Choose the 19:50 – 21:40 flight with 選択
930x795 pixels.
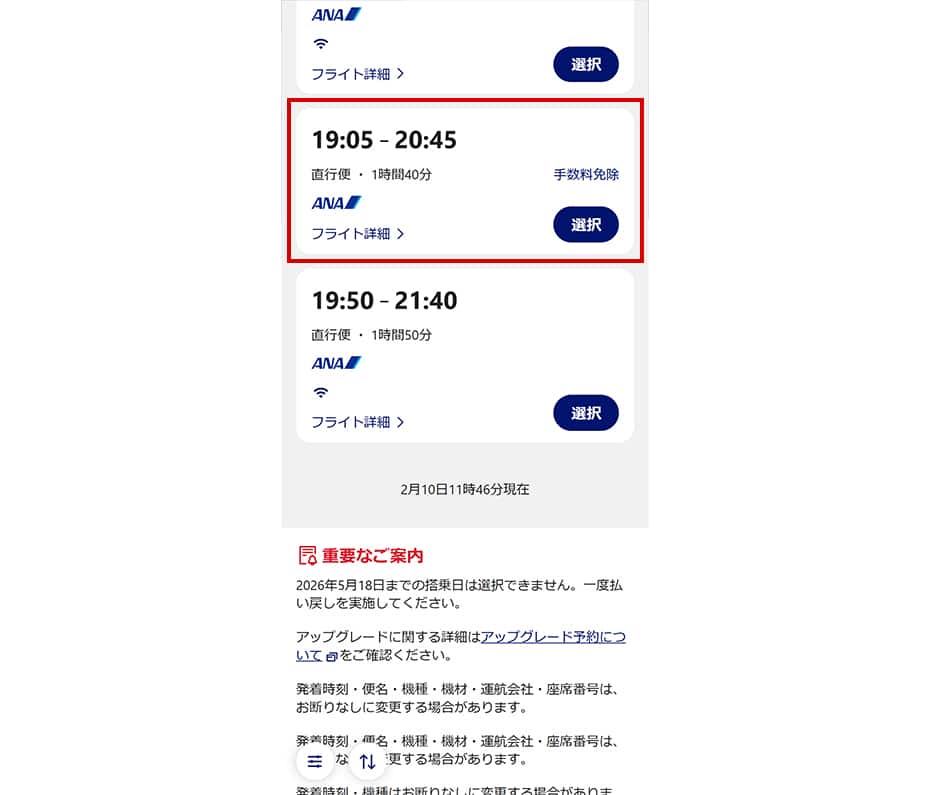click(585, 413)
